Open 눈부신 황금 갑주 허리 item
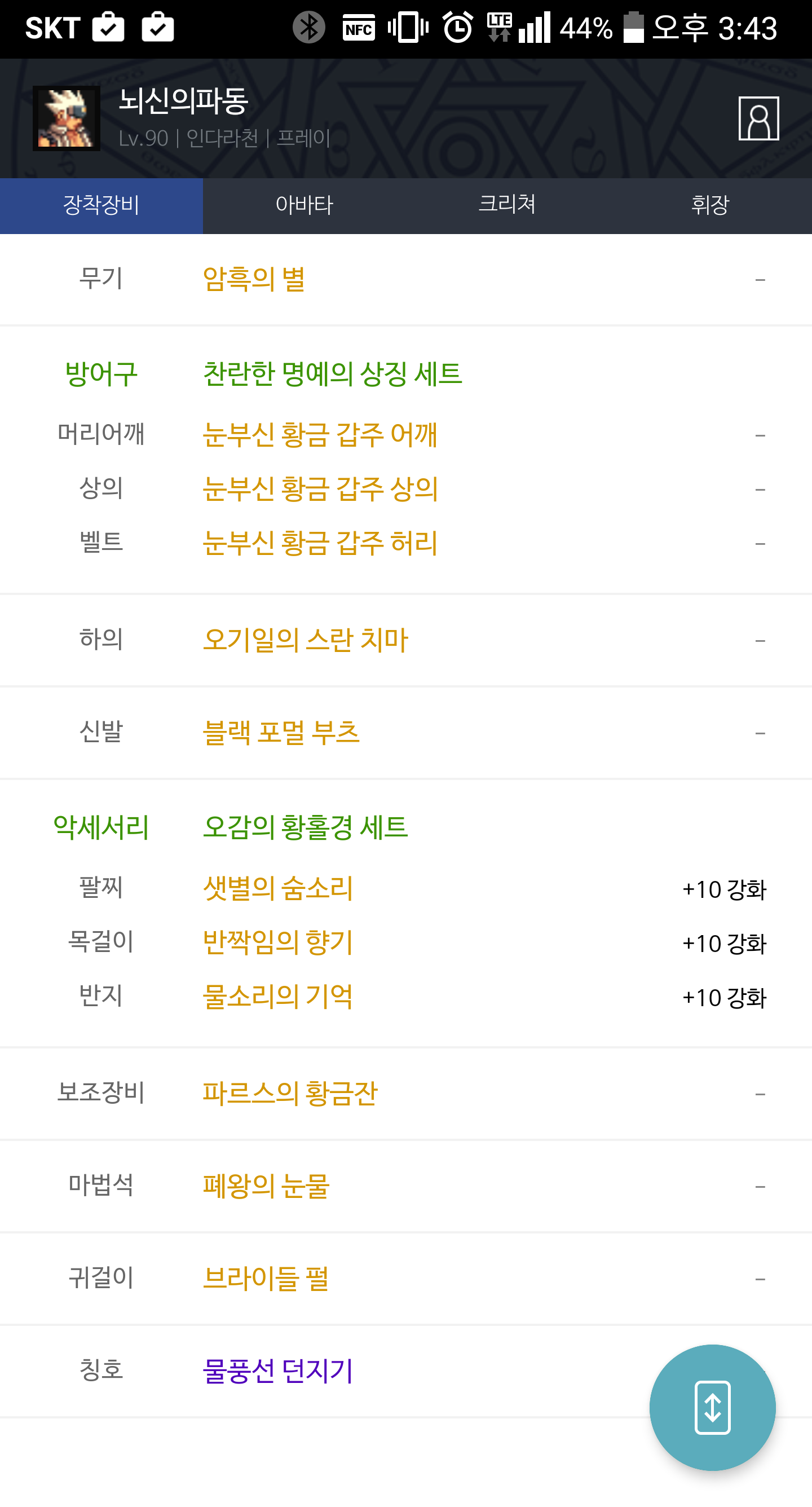Image resolution: width=812 pixels, height=1507 pixels. pos(320,543)
